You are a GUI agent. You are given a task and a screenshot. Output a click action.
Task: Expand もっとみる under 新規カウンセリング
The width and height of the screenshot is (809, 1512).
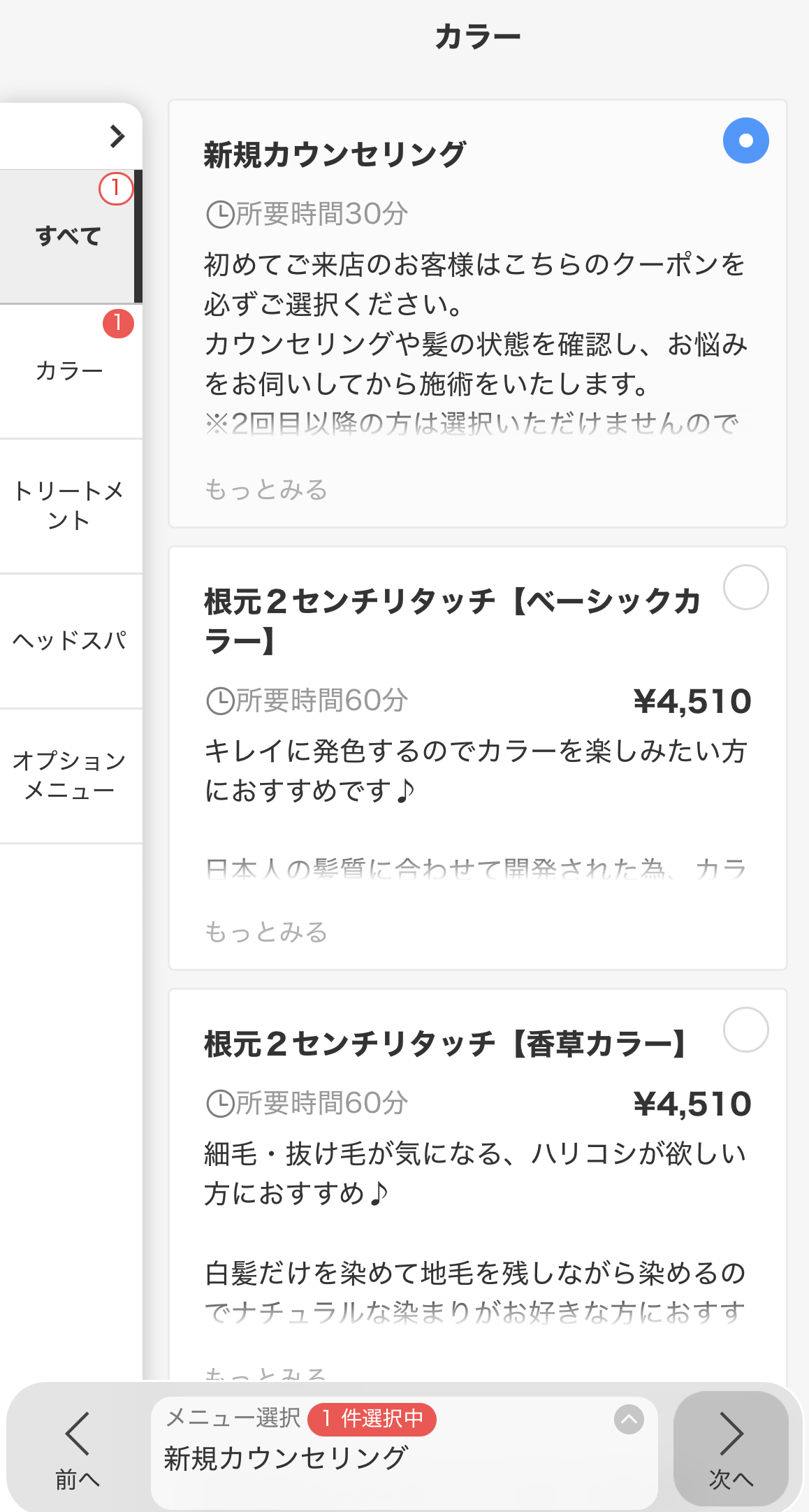pyautogui.click(x=265, y=490)
